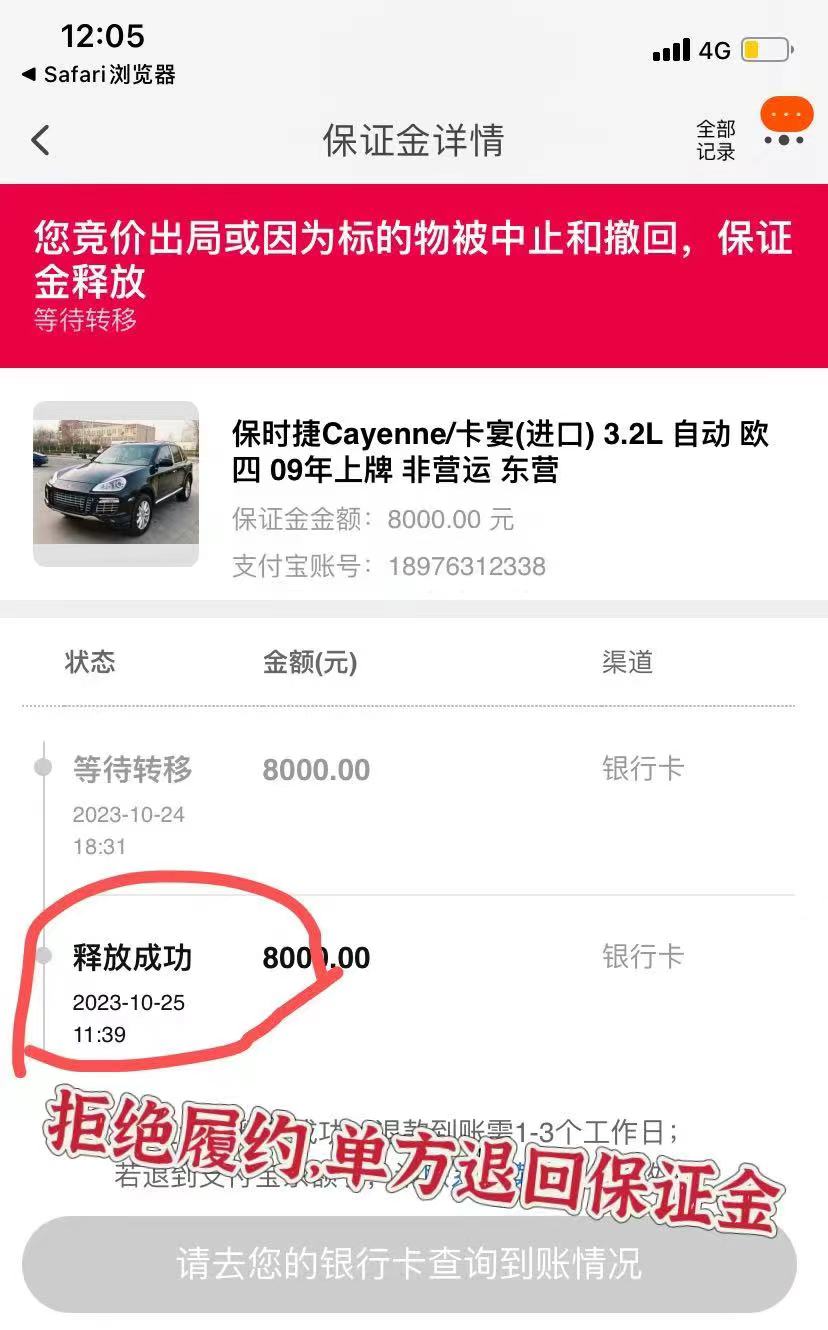The width and height of the screenshot is (828, 1330).
Task: Open 全部记录 in the top bar
Action: pos(716,141)
